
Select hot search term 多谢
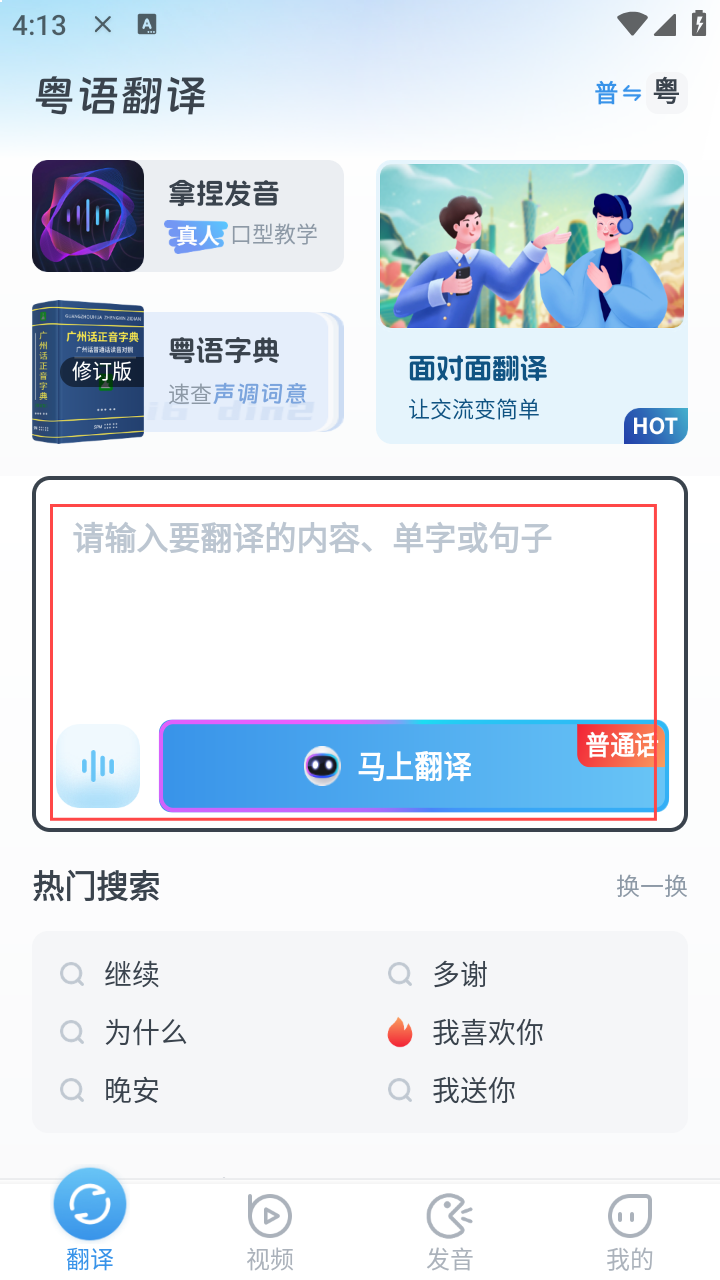460,974
